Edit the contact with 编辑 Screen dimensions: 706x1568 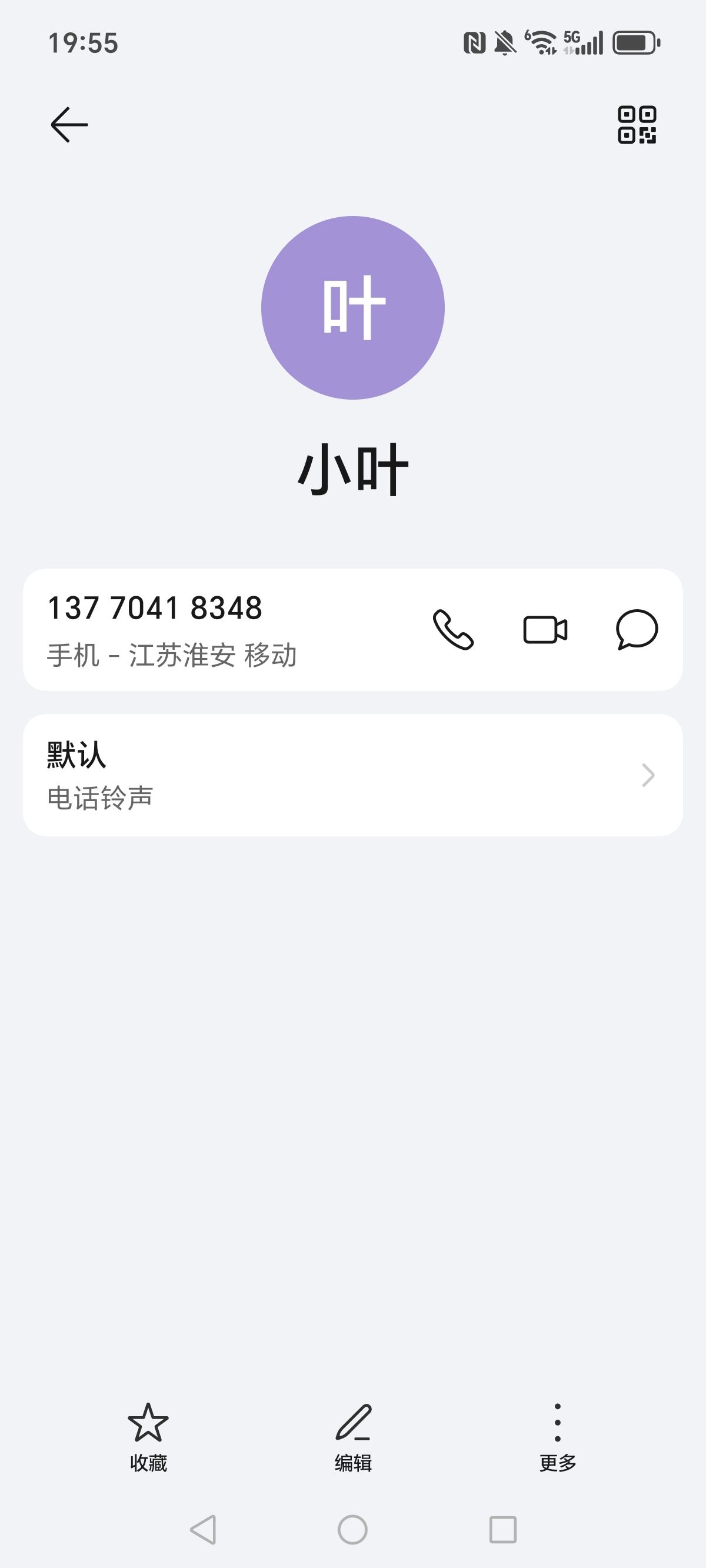tap(353, 1438)
